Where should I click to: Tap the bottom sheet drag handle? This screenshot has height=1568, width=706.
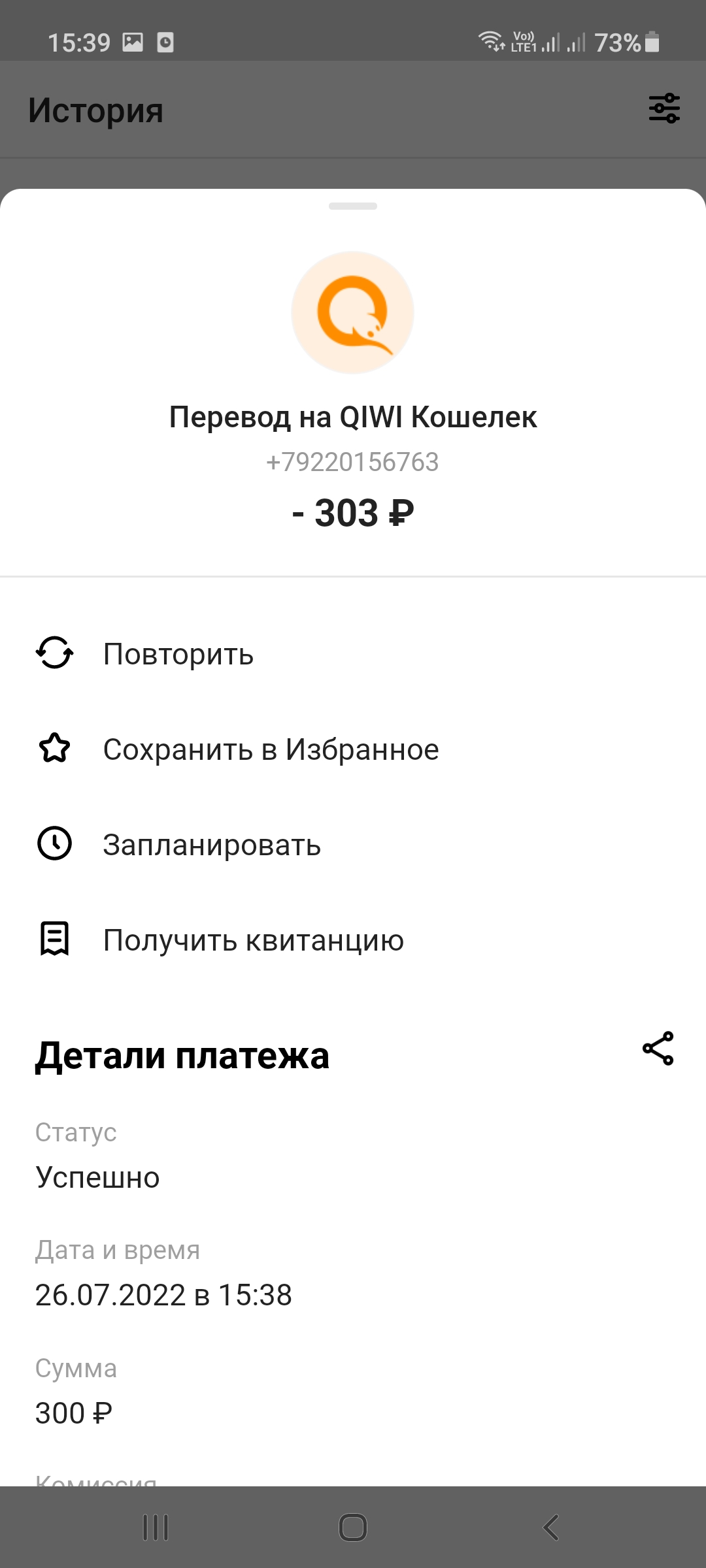(x=353, y=206)
